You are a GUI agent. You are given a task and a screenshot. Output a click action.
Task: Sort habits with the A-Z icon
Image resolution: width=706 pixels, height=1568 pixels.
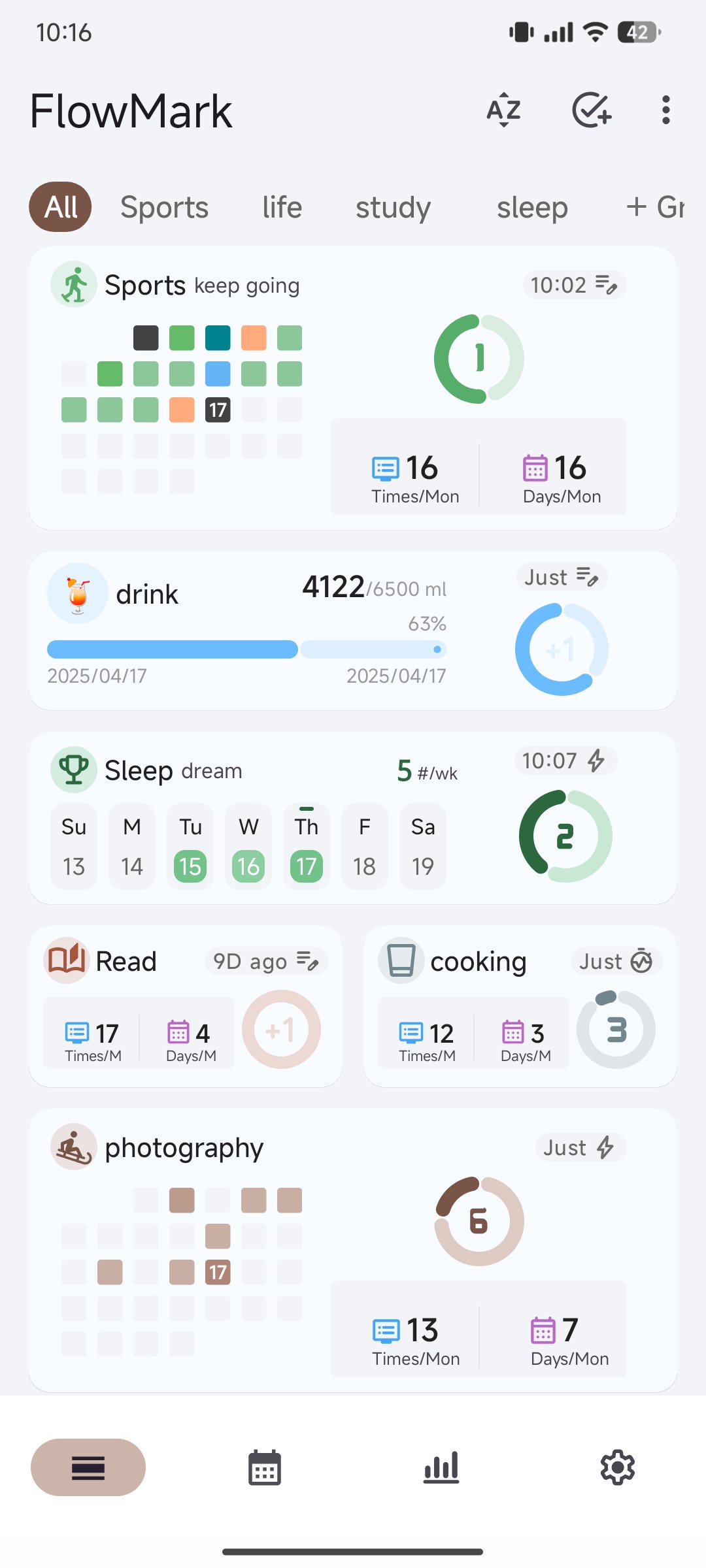click(503, 110)
